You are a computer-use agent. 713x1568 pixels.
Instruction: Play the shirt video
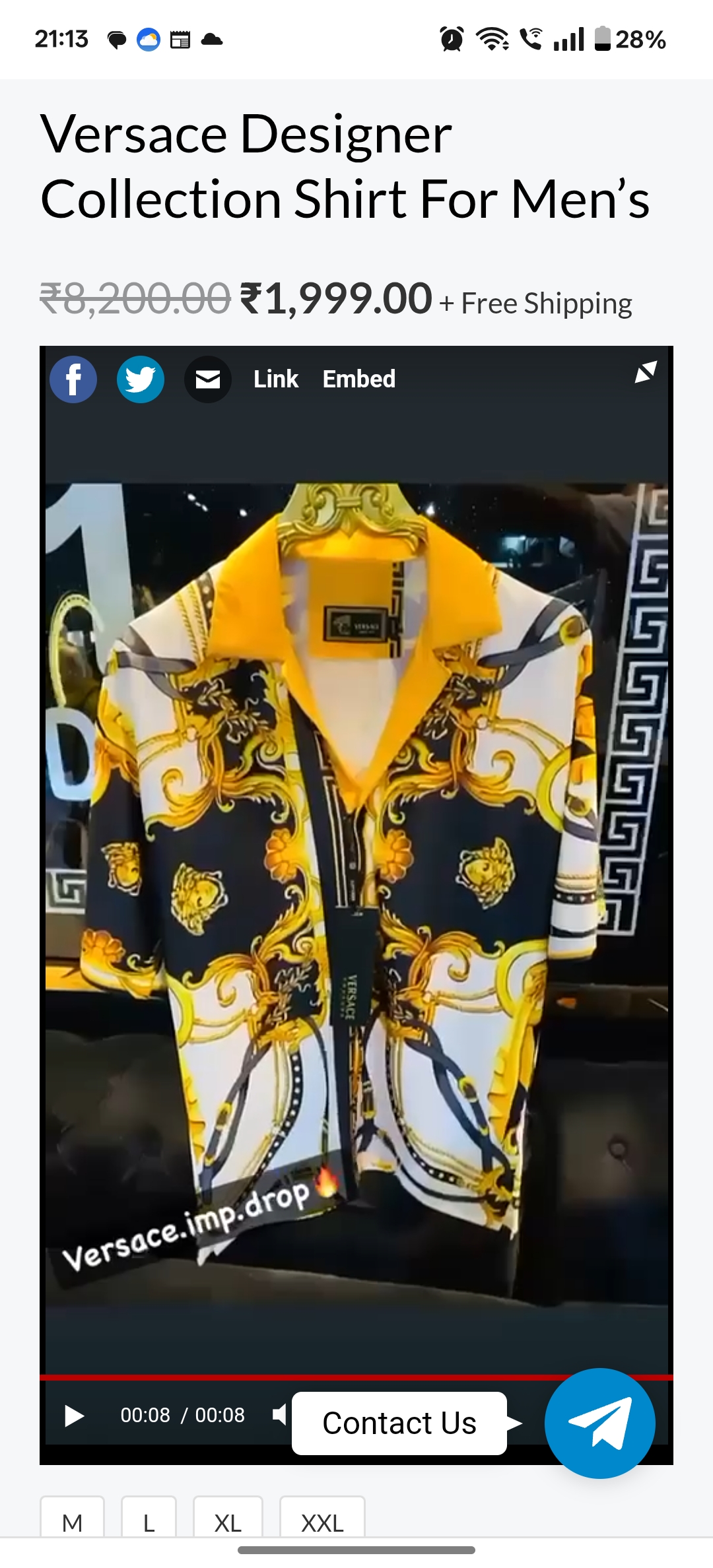74,1416
